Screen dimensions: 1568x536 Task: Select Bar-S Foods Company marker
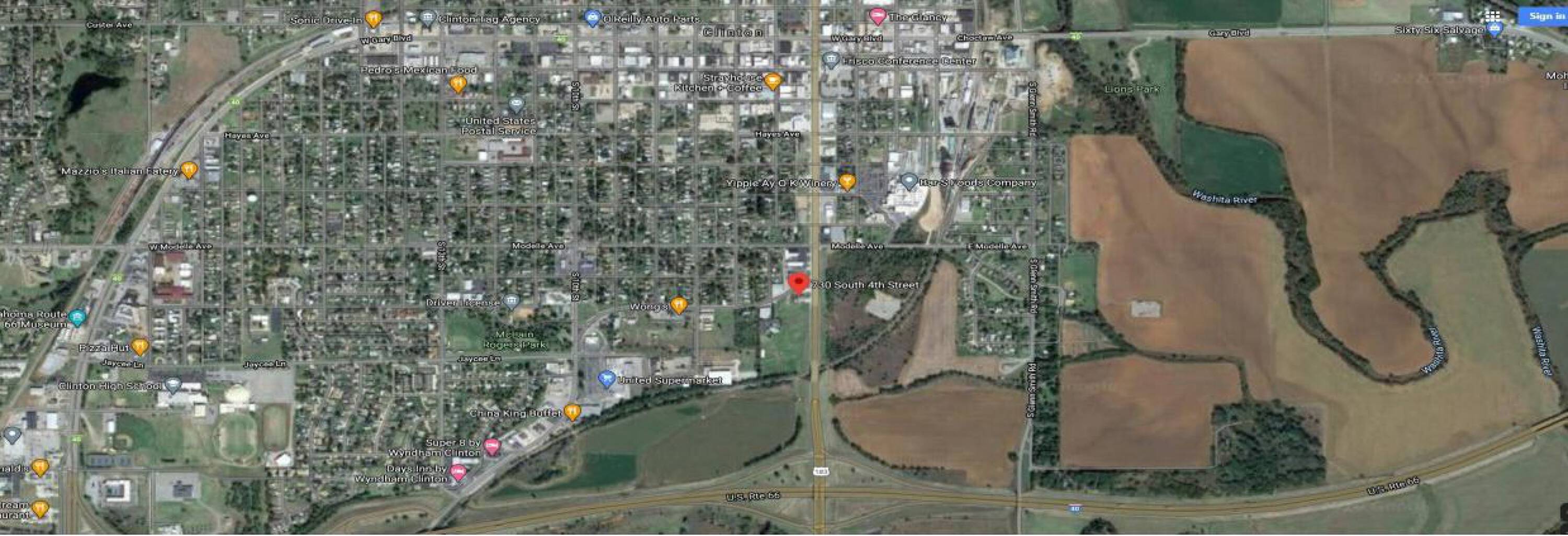(x=909, y=181)
